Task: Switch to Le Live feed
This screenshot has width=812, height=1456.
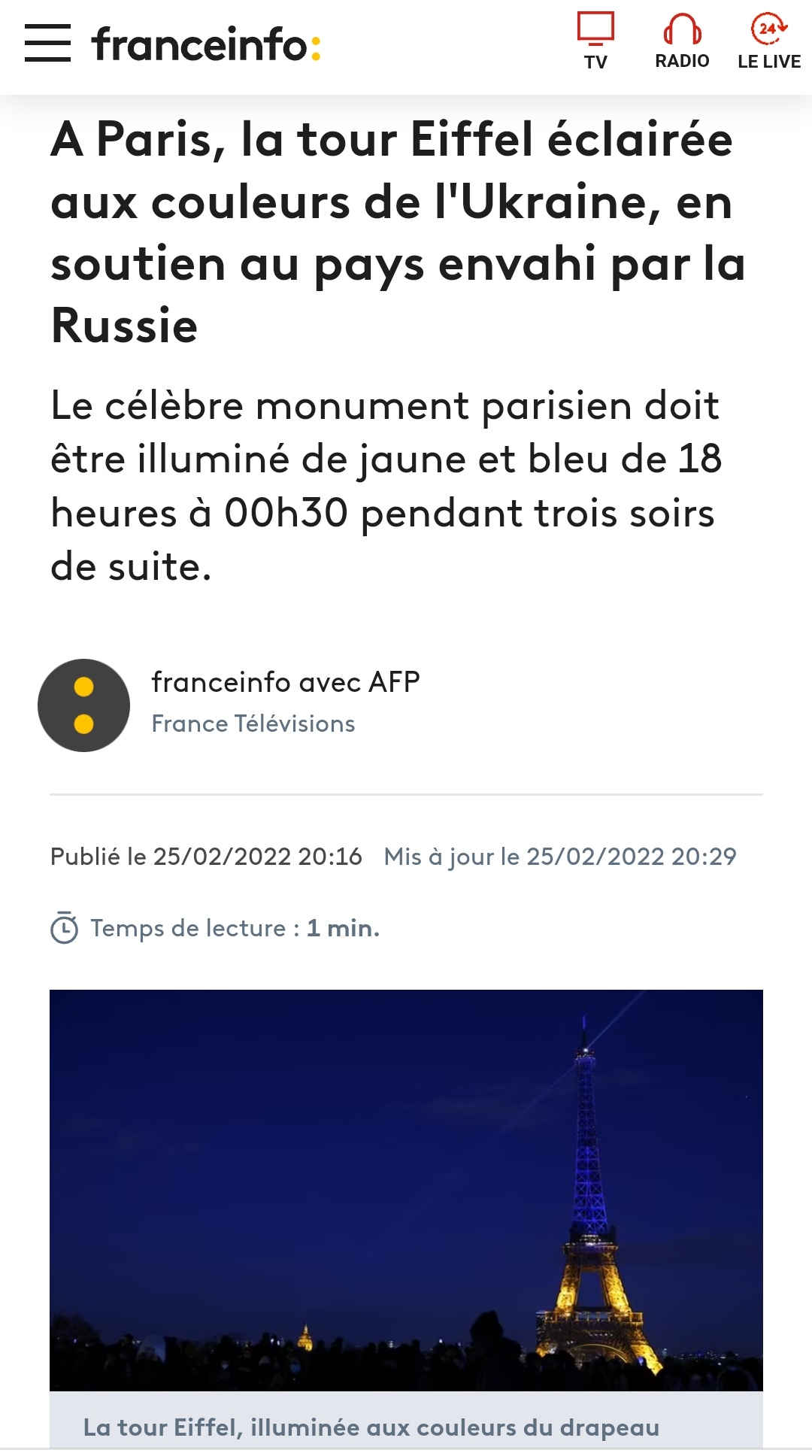Action: tap(768, 42)
